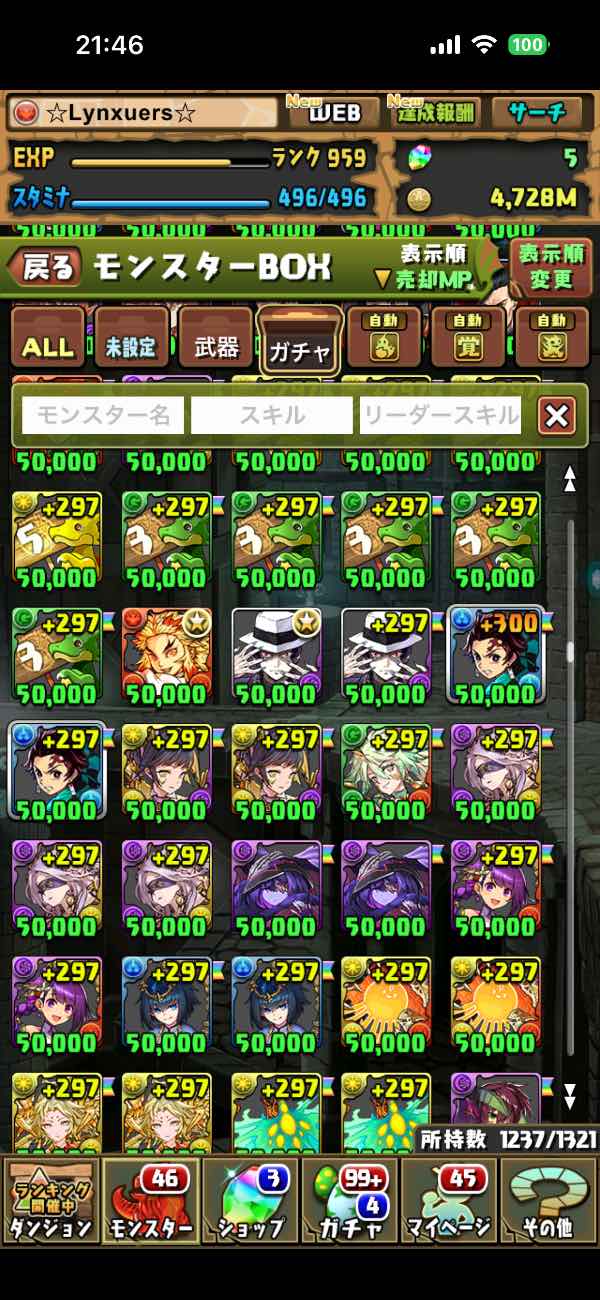Select the ガチャ filter tab

[x=300, y=341]
